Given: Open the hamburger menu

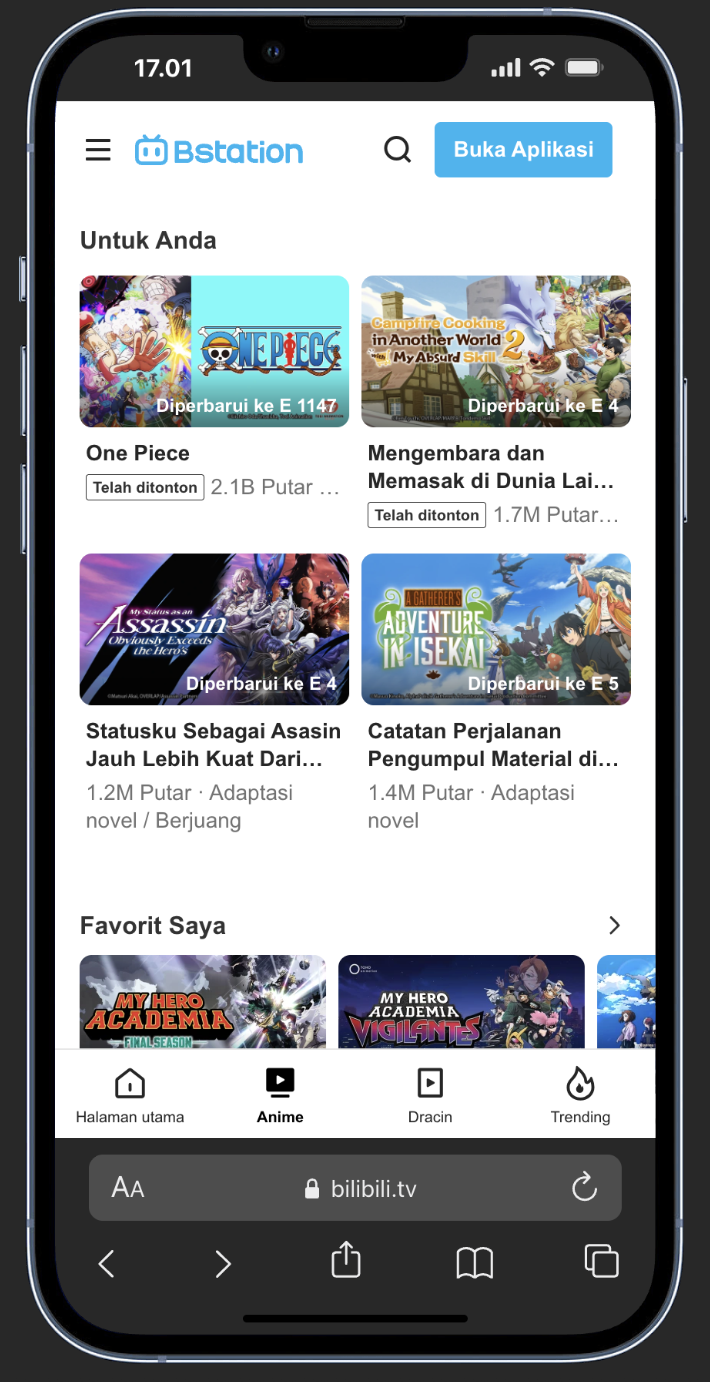Looking at the screenshot, I should click(x=98, y=150).
